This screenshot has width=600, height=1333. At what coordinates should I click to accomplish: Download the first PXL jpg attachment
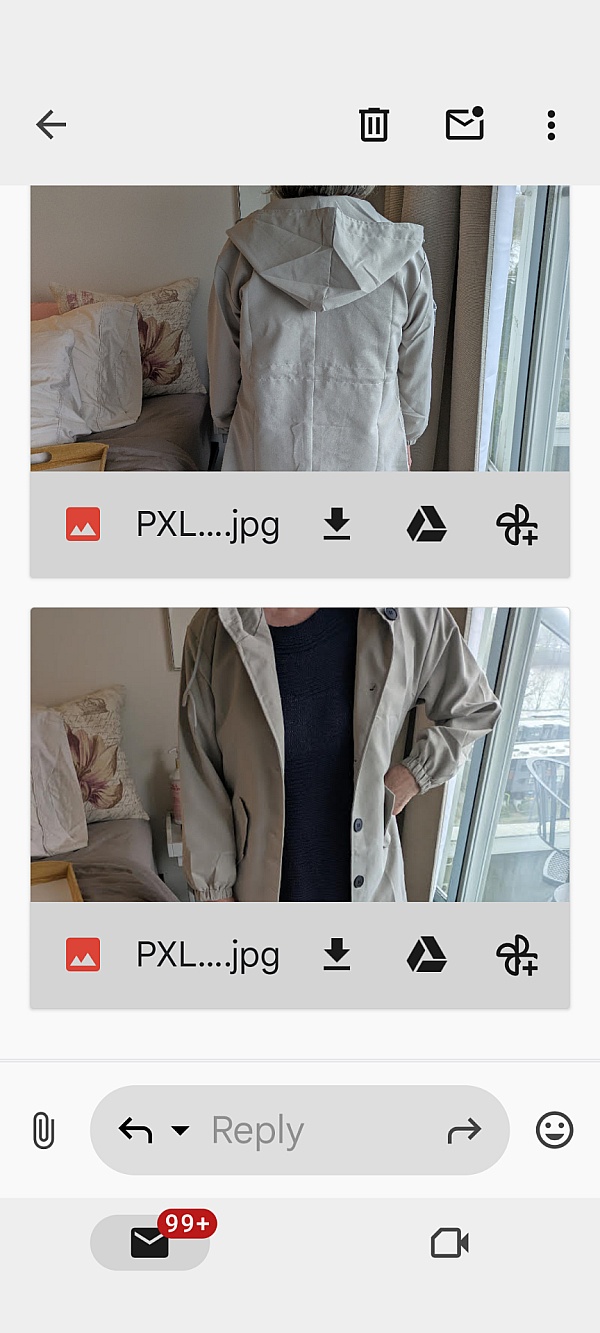(x=337, y=524)
